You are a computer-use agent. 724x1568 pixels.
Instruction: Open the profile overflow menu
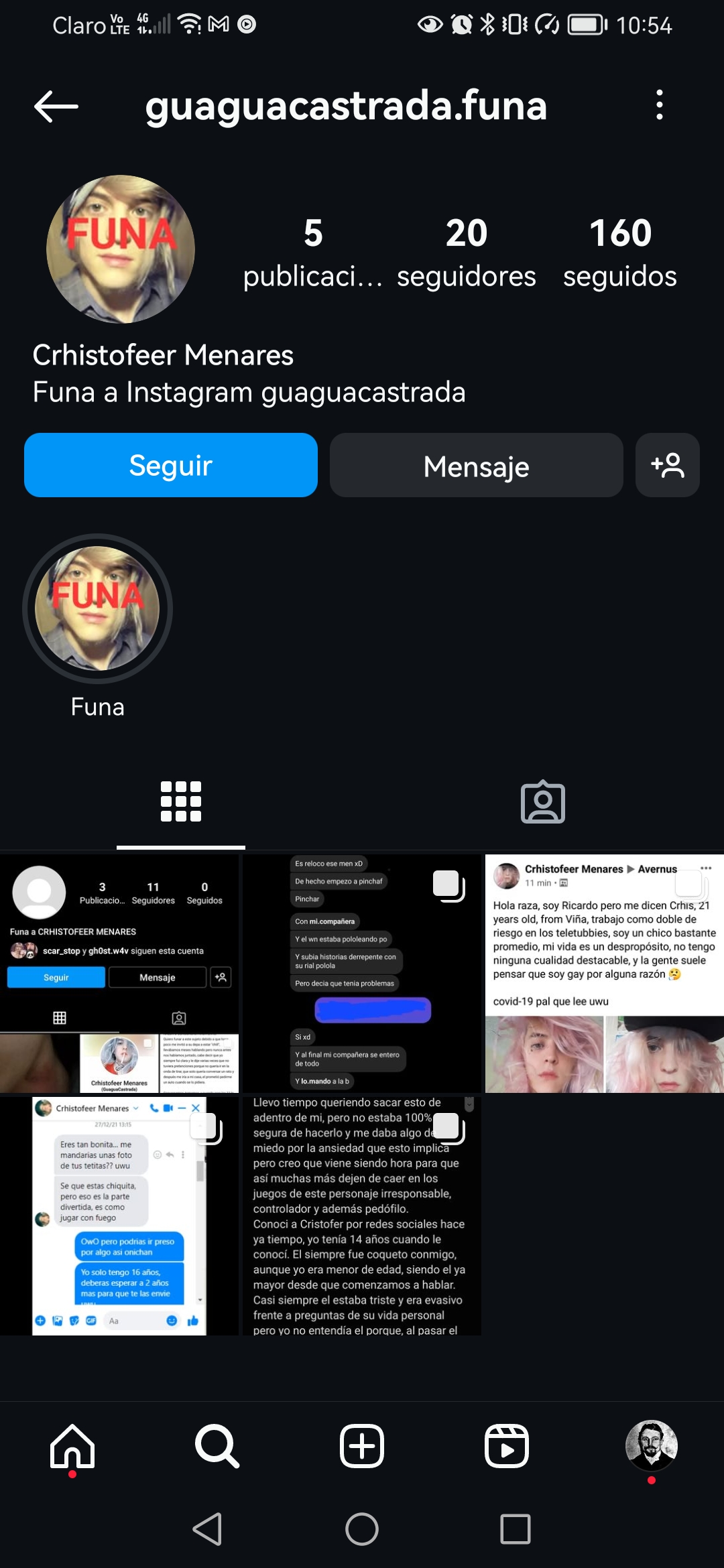[x=660, y=105]
